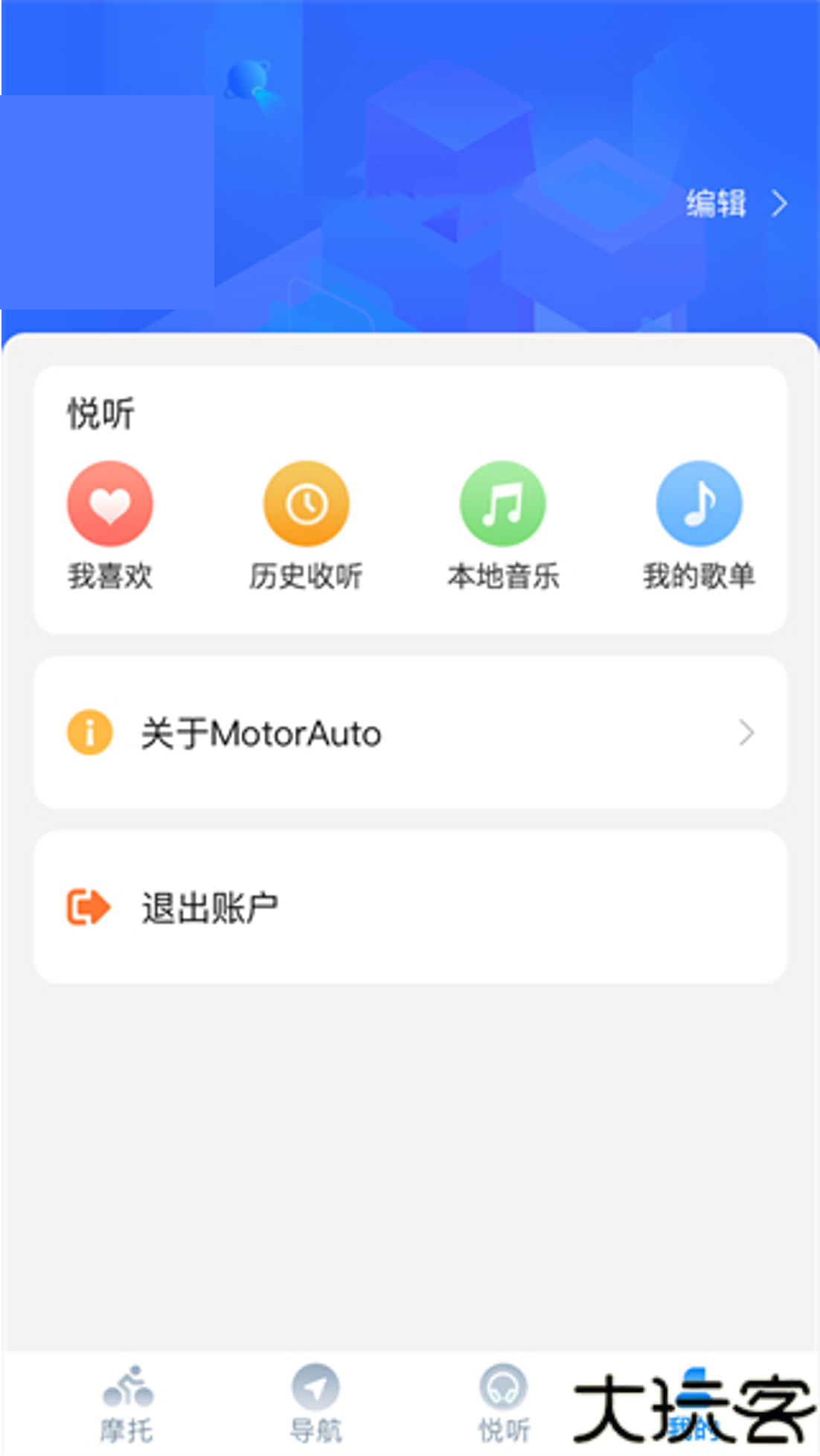This screenshot has width=820, height=1456.
Task: Click the orange logout arrow icon
Action: [x=88, y=905]
